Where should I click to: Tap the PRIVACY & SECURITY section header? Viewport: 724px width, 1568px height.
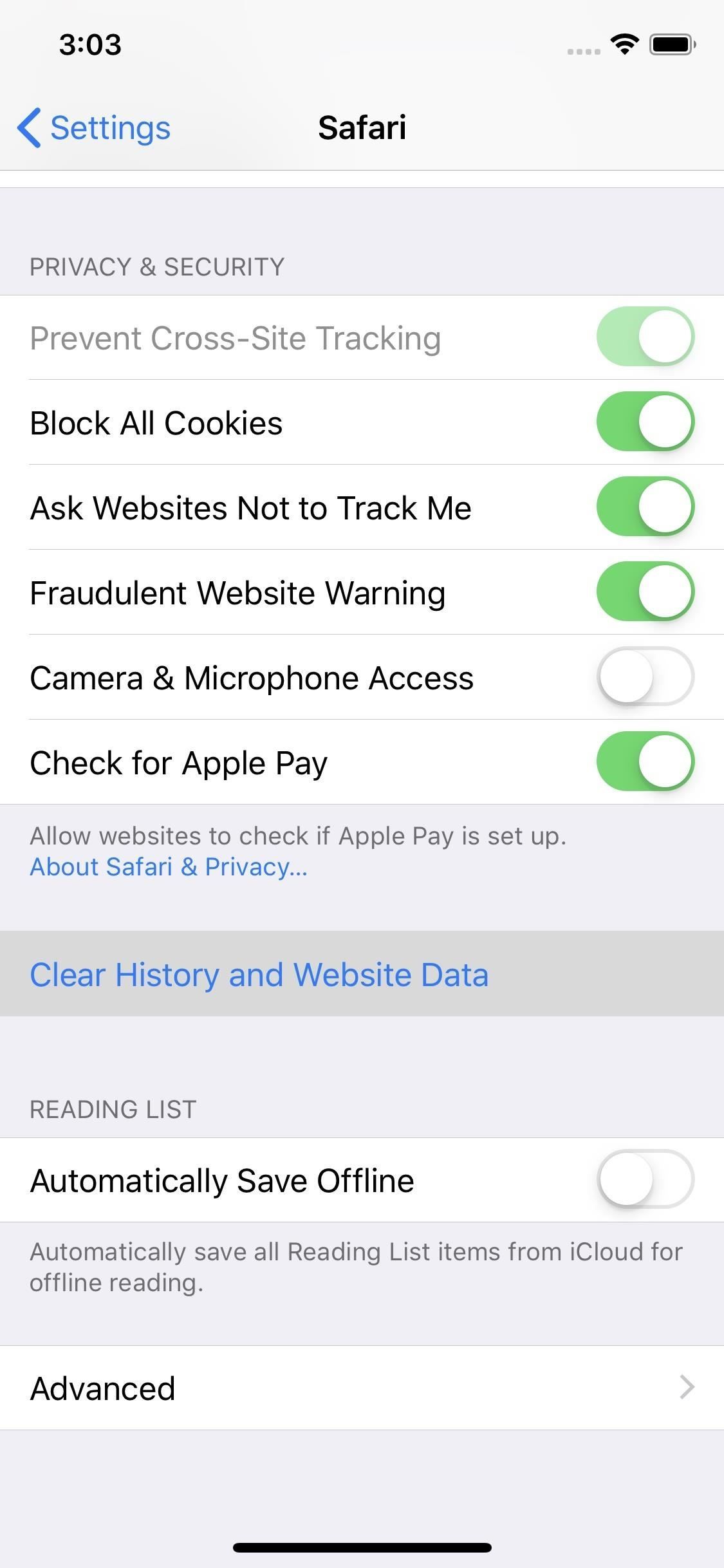(157, 266)
